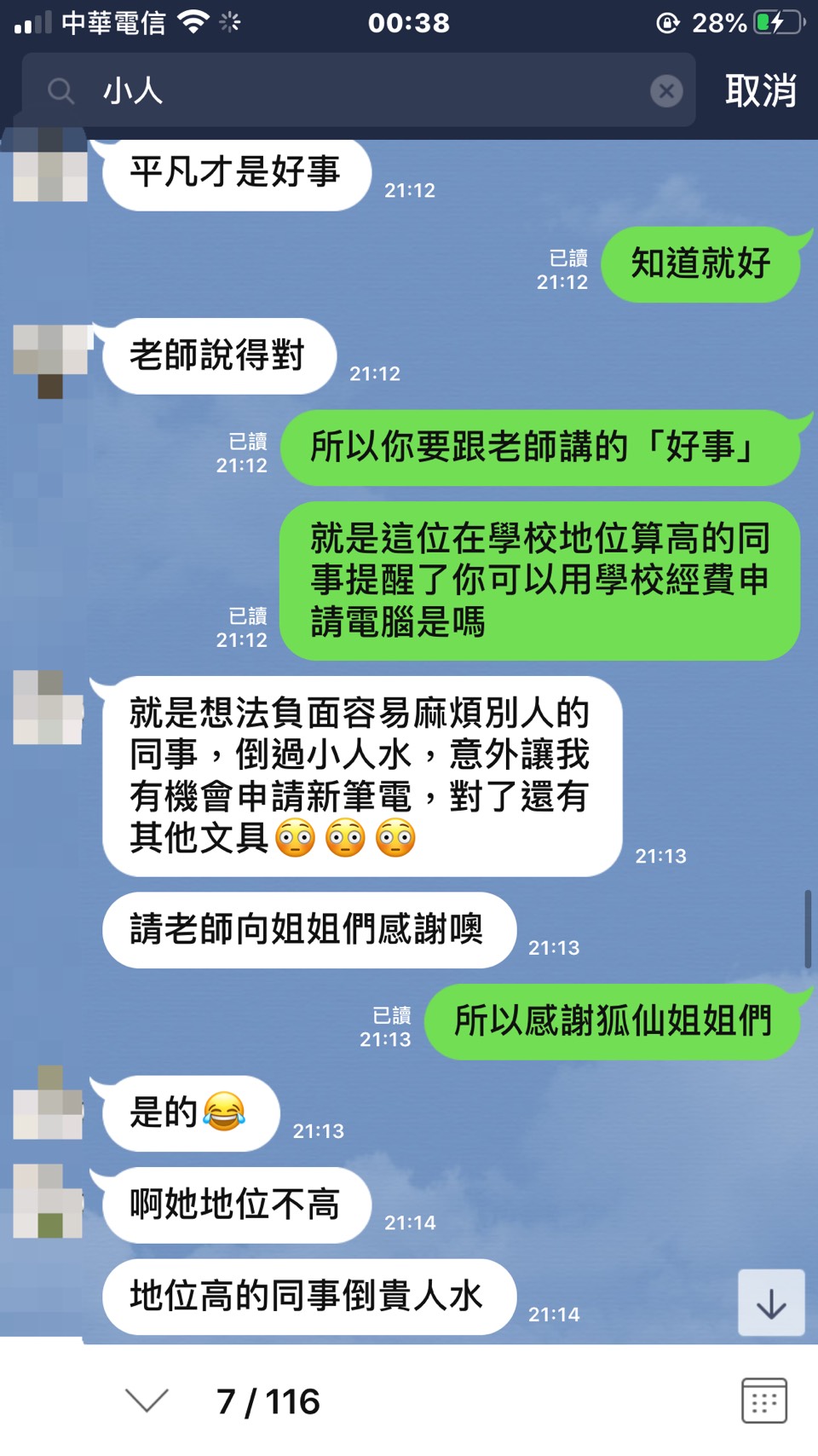Clear the search text
This screenshot has height=1456, width=818.
(665, 90)
